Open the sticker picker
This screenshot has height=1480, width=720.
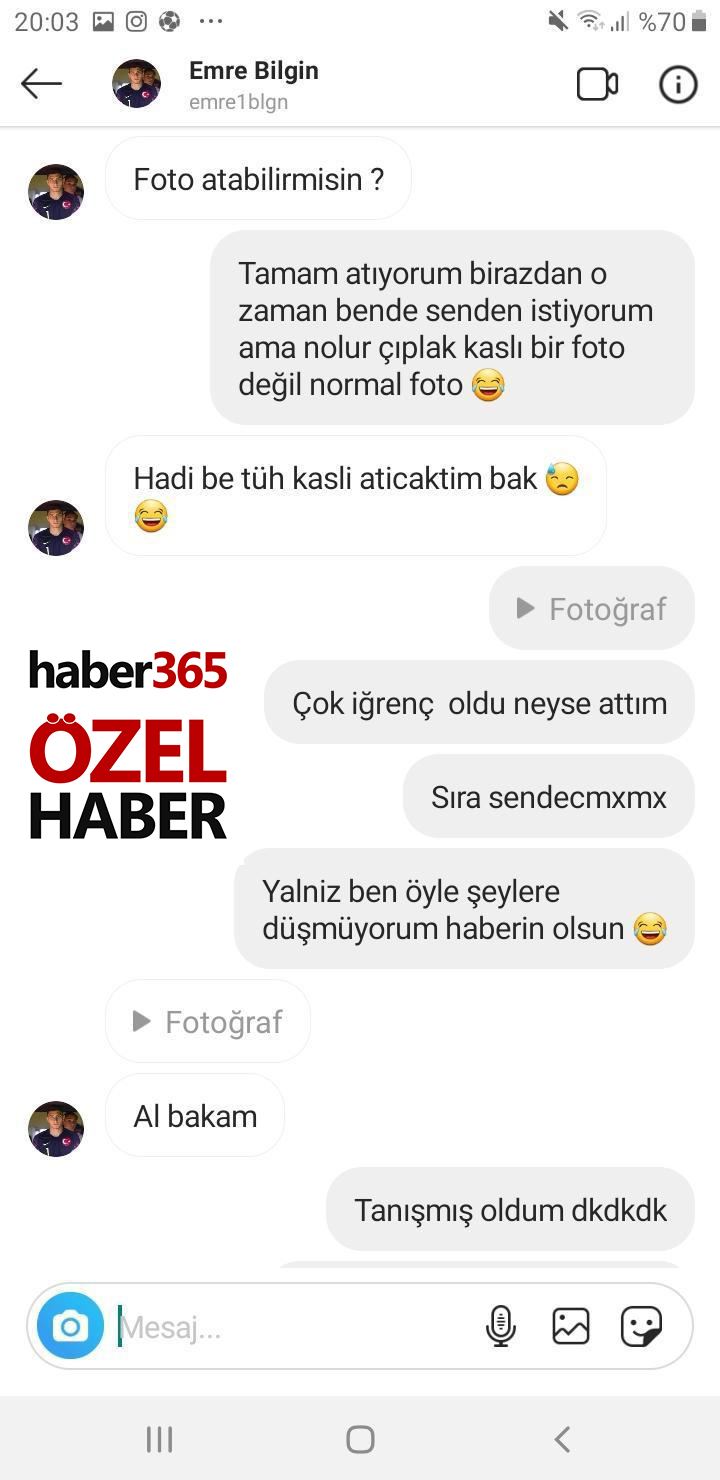point(641,1327)
